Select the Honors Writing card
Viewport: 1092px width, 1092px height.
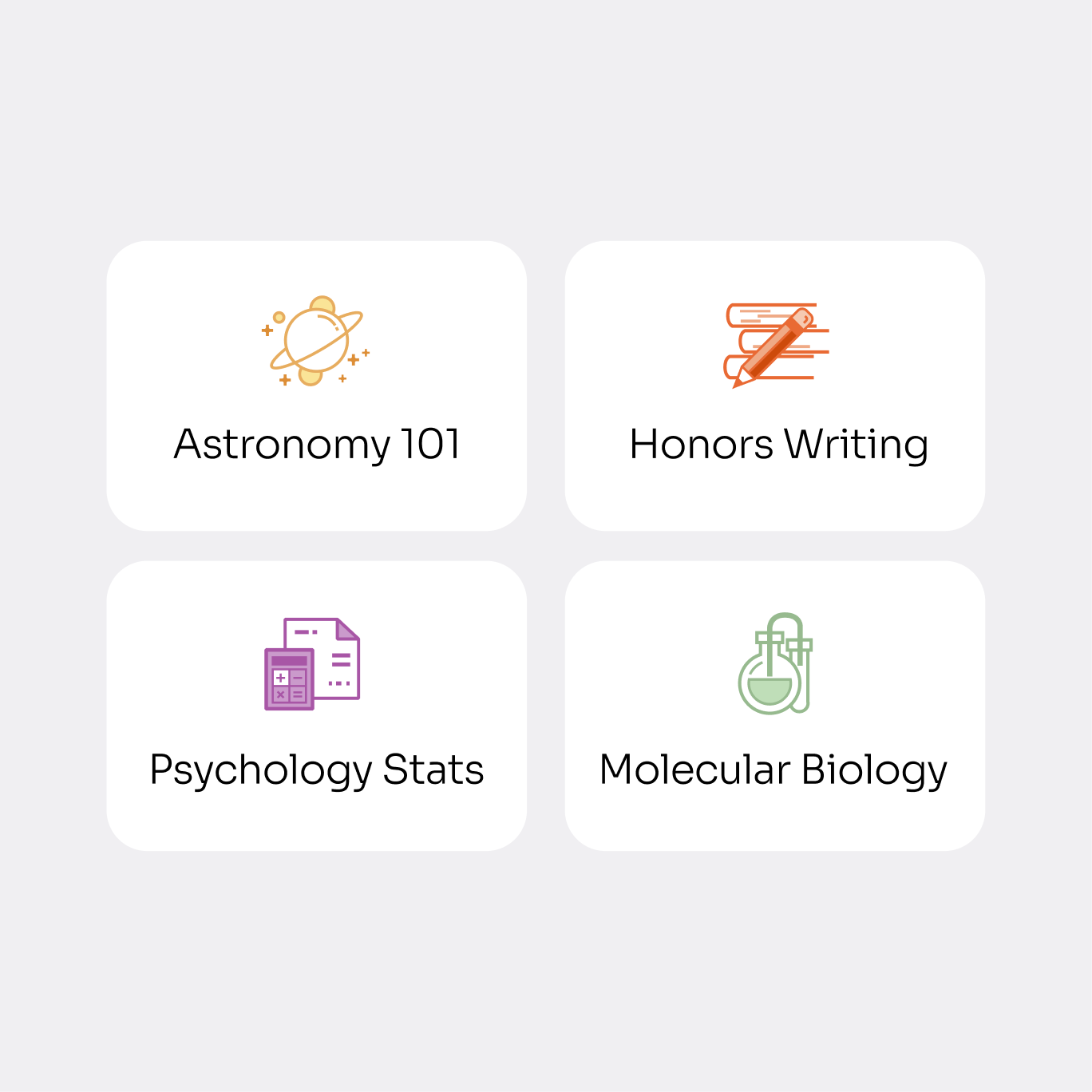pos(774,386)
